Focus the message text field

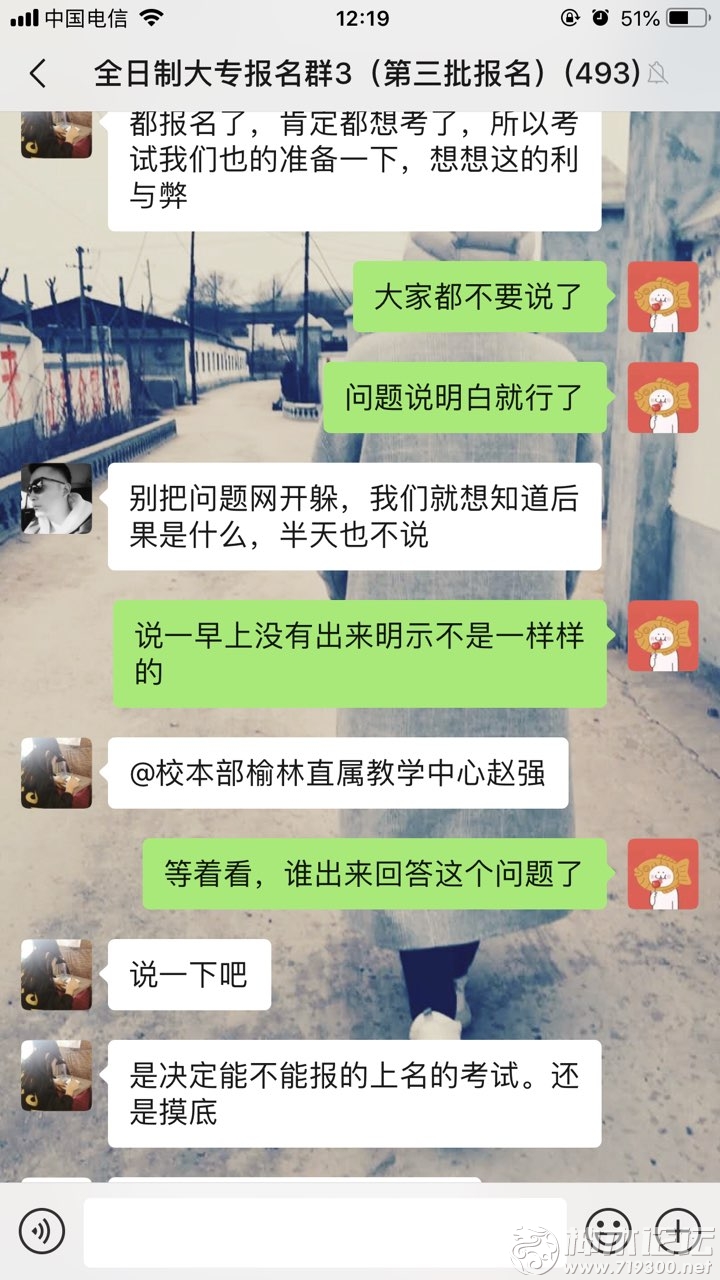325,1232
